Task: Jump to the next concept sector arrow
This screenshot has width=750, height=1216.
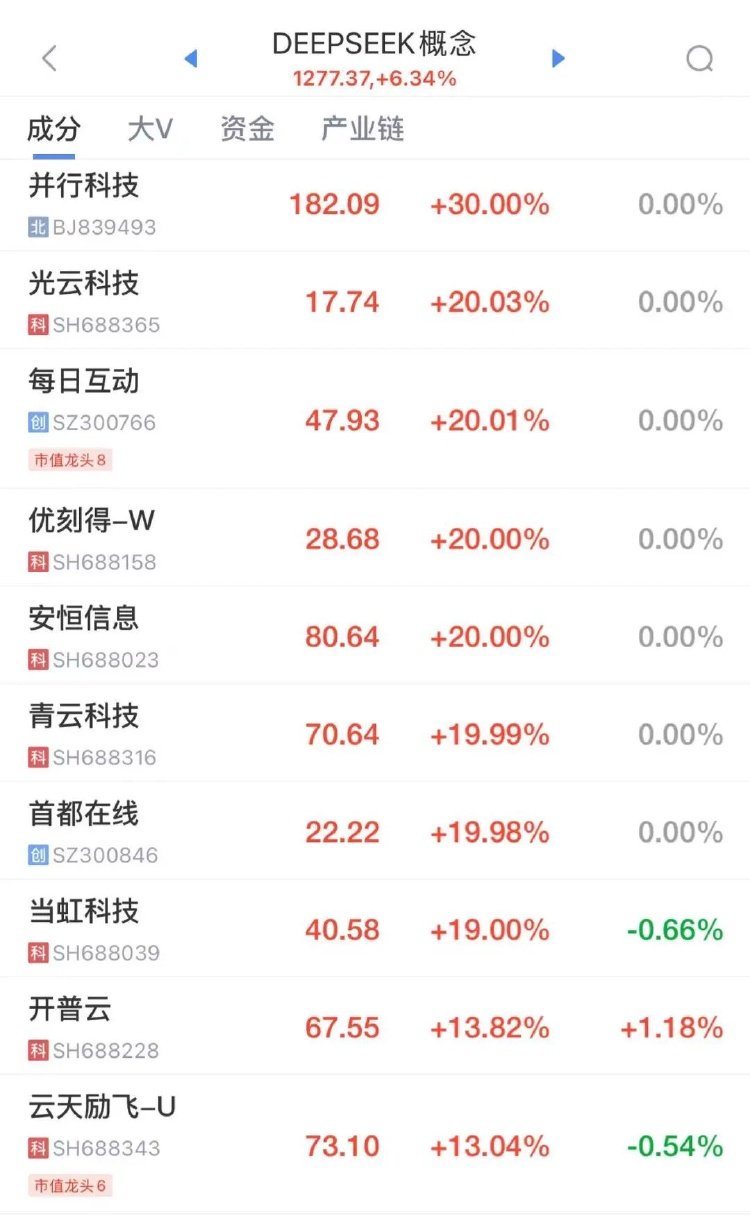Action: click(x=559, y=59)
